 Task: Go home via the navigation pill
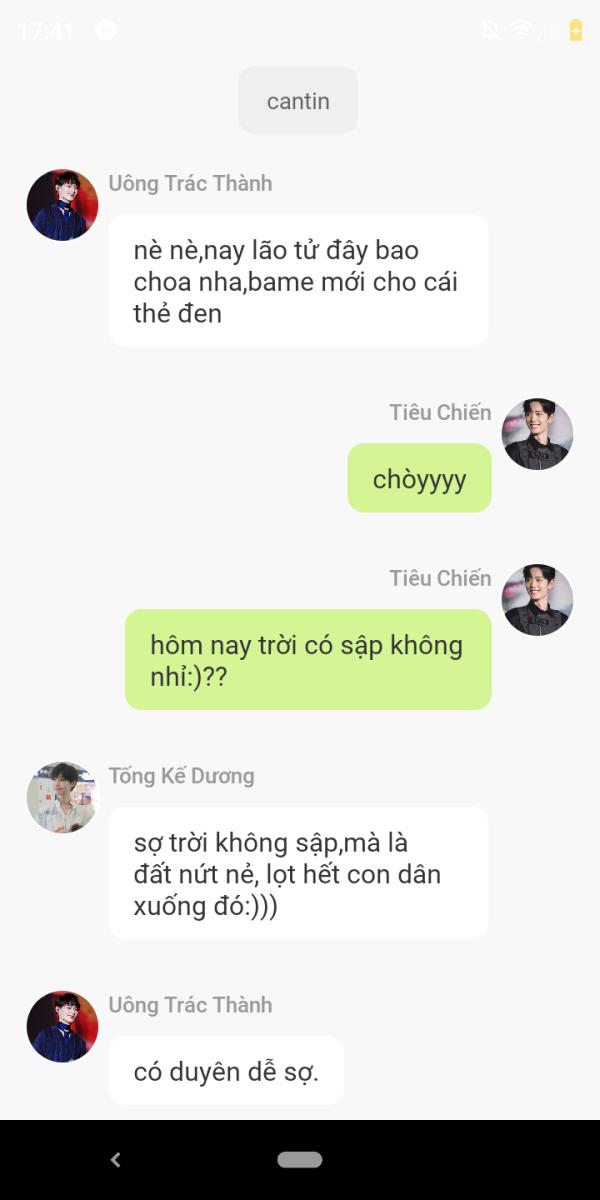300,1160
